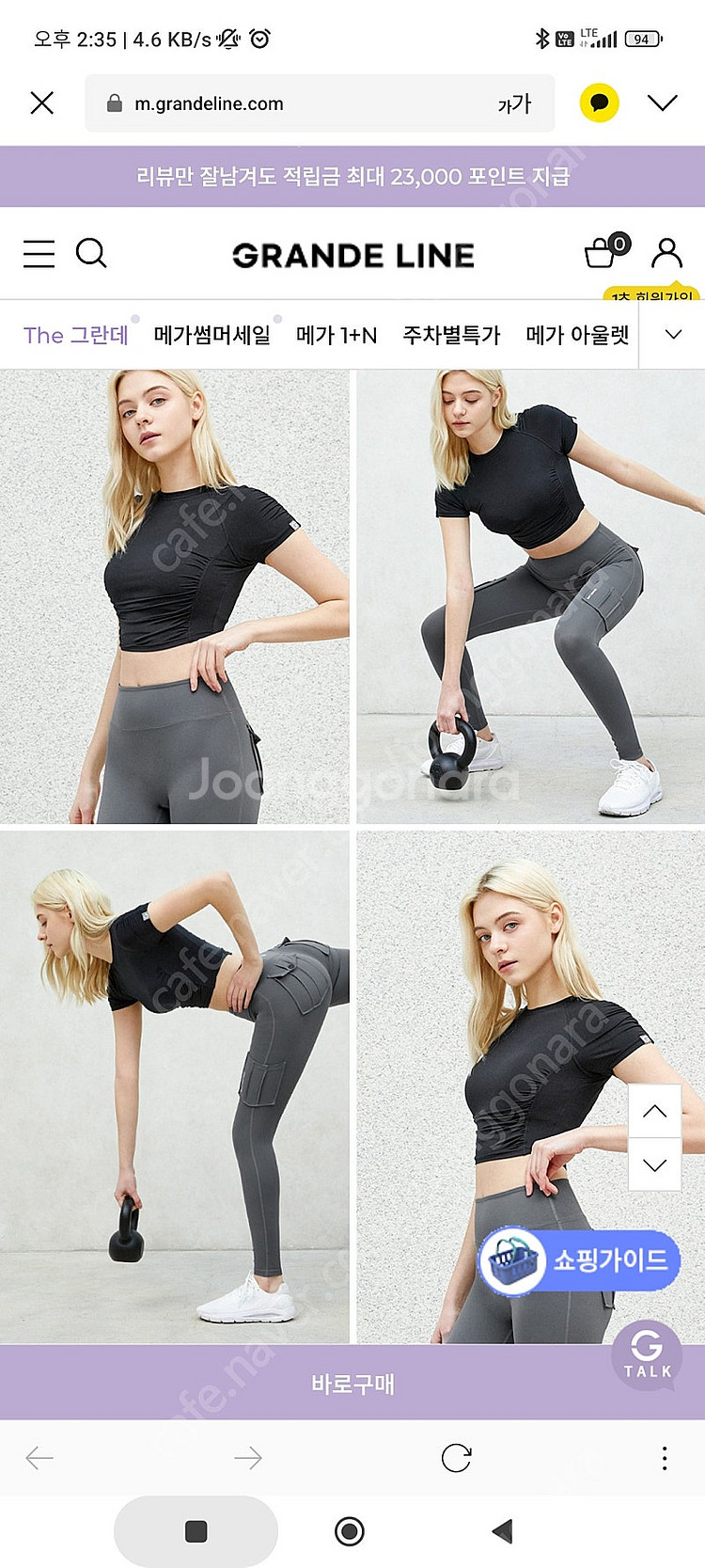Switch to the The 그란데 tab
The width and height of the screenshot is (705, 1568).
pyautogui.click(x=75, y=335)
